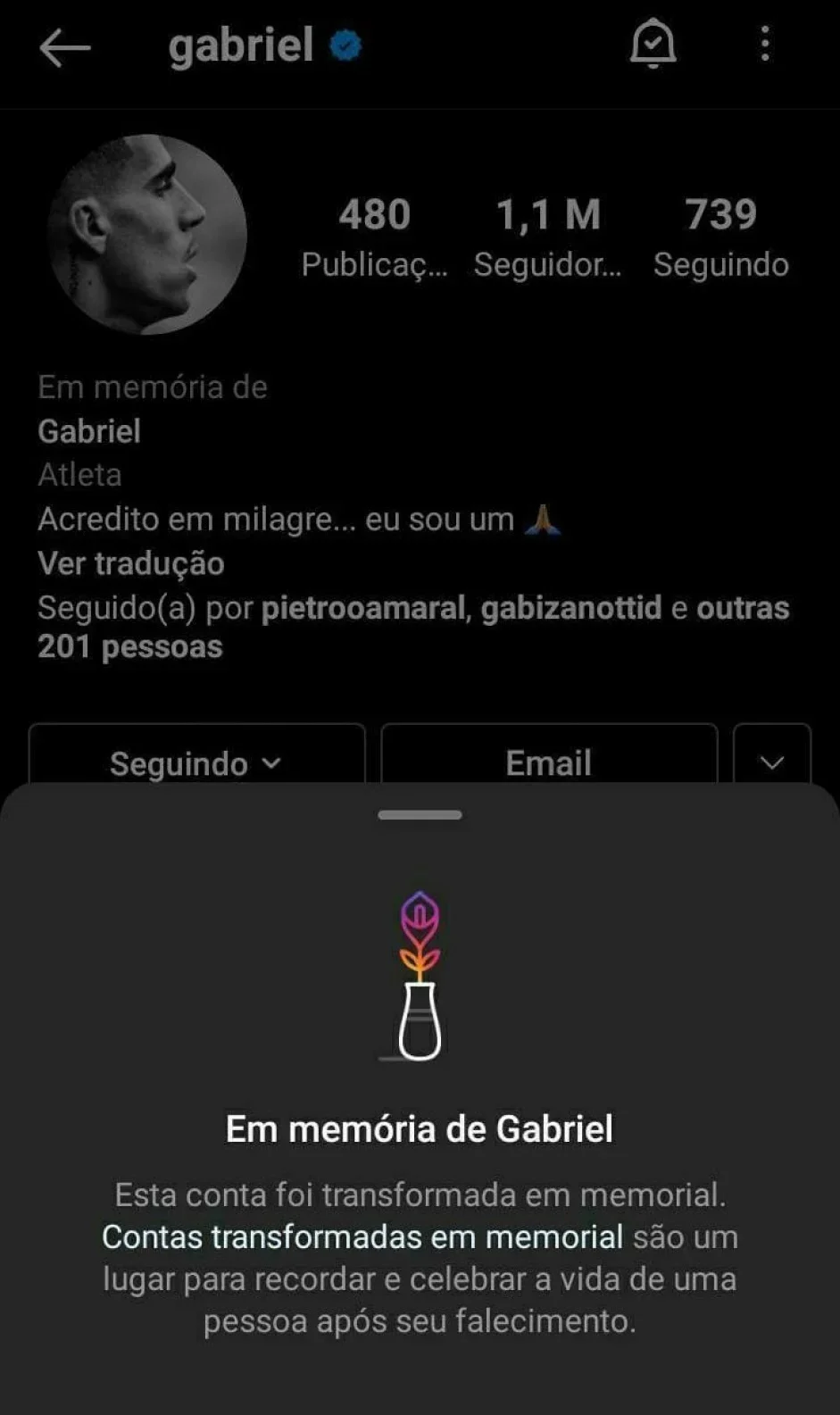Open the notifications bell settings
Image resolution: width=840 pixels, height=1415 pixels.
pyautogui.click(x=653, y=45)
